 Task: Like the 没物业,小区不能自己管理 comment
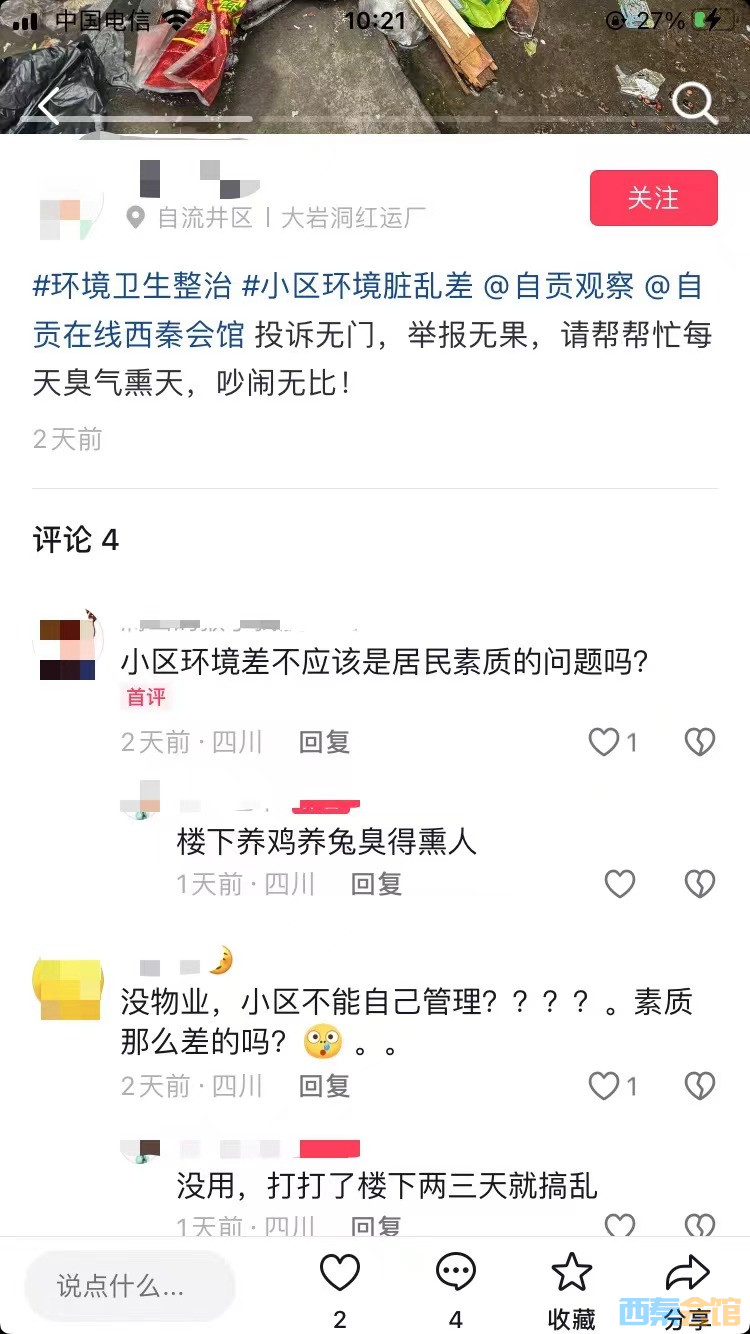pyautogui.click(x=605, y=1086)
